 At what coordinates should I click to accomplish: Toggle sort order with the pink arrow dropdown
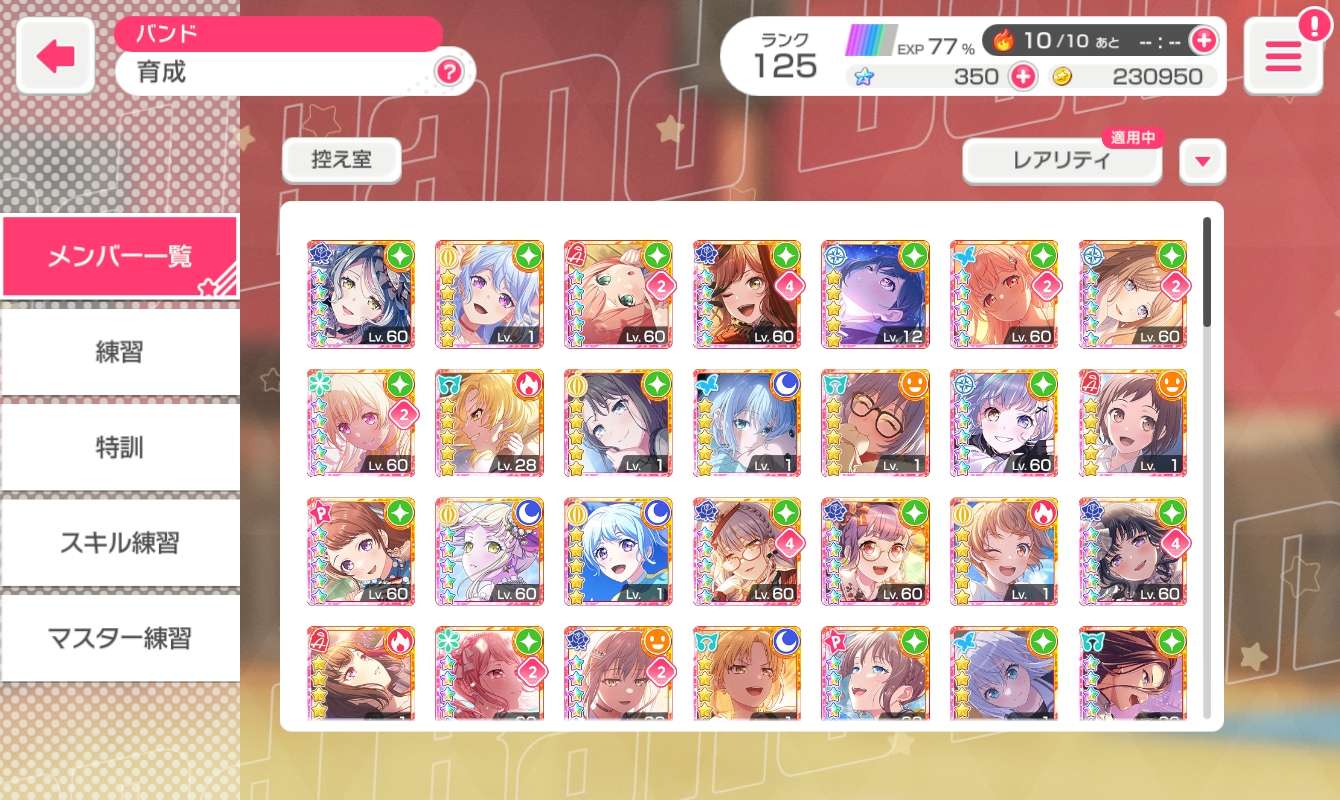(x=1202, y=161)
